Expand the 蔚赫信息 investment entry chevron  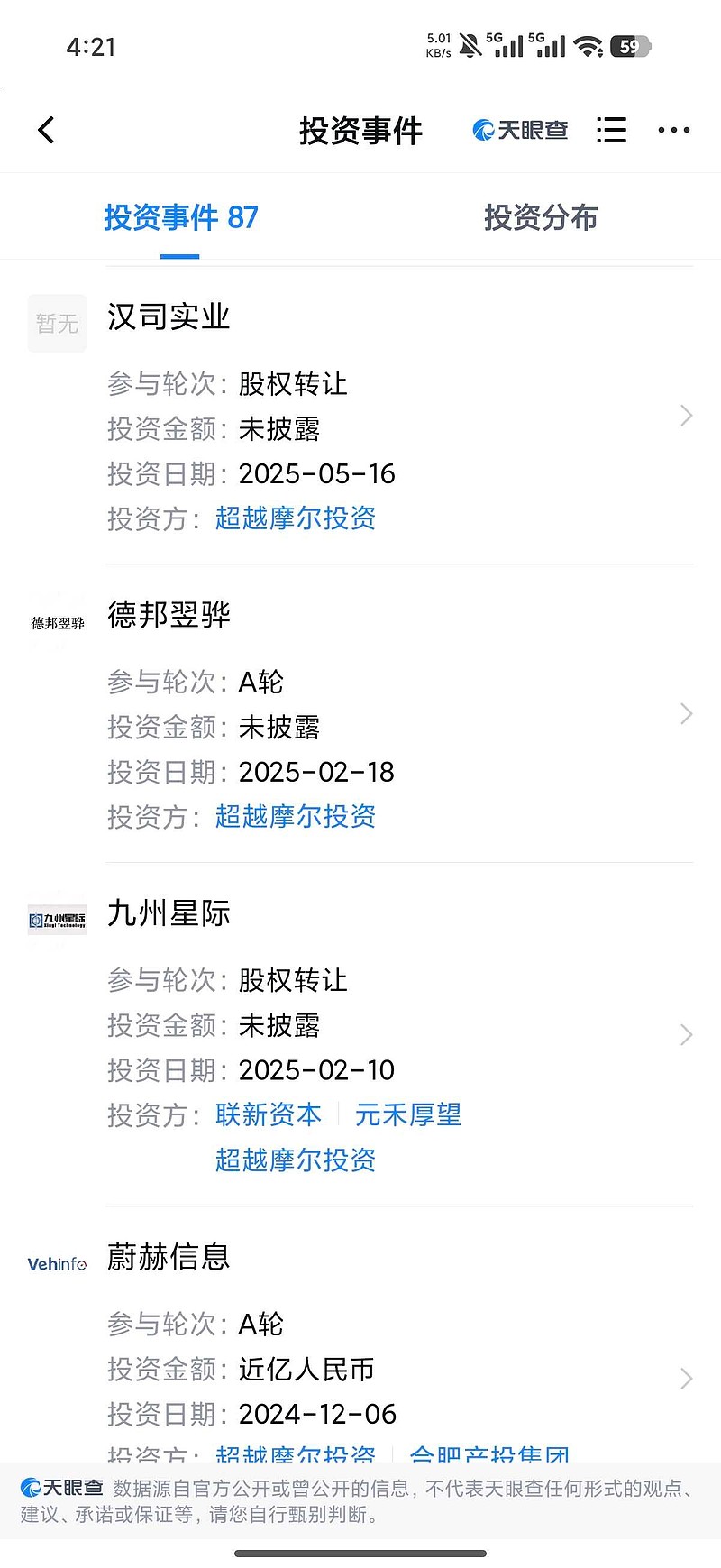685,1378
